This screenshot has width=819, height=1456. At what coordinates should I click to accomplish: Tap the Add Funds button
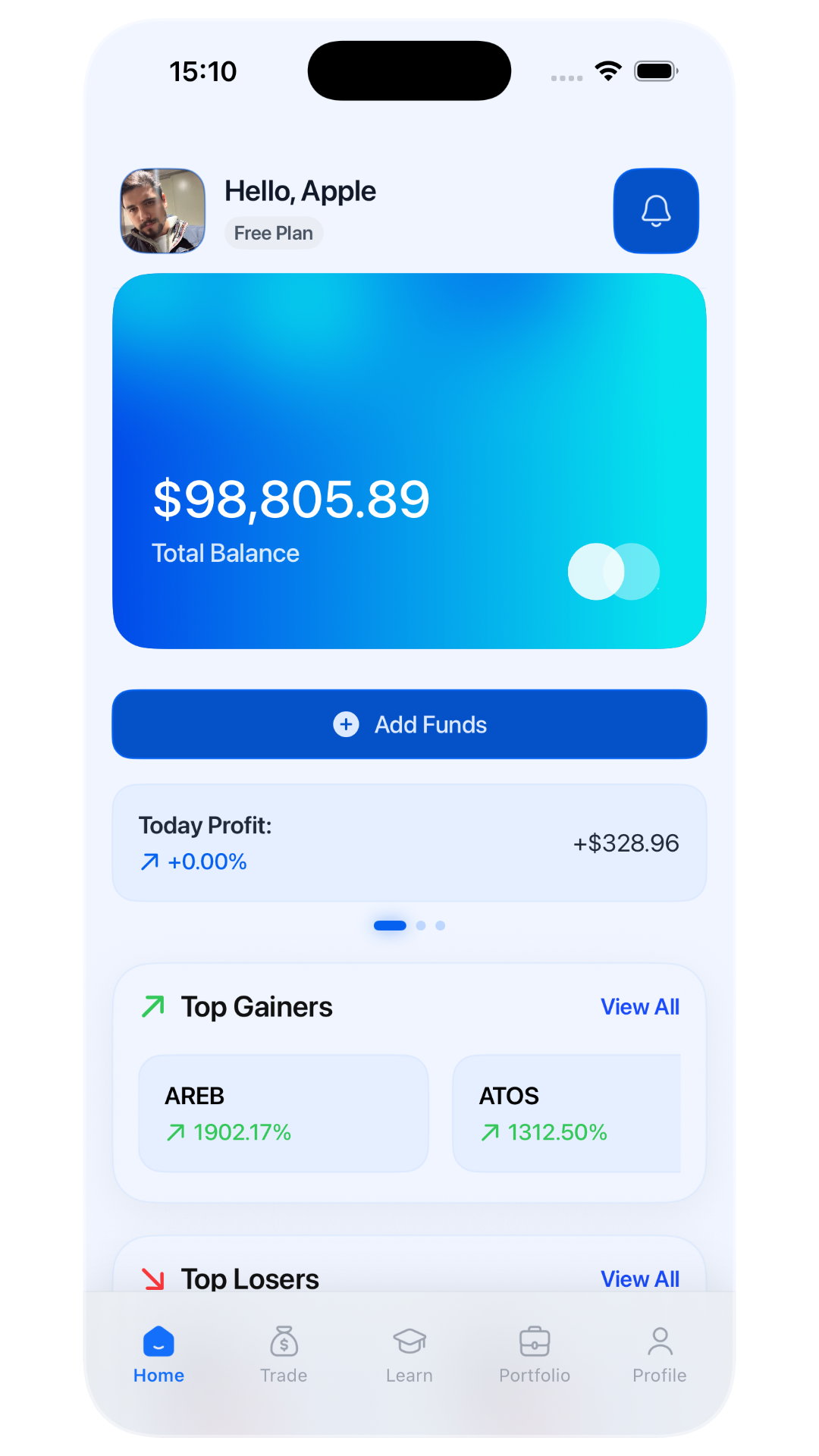click(409, 724)
